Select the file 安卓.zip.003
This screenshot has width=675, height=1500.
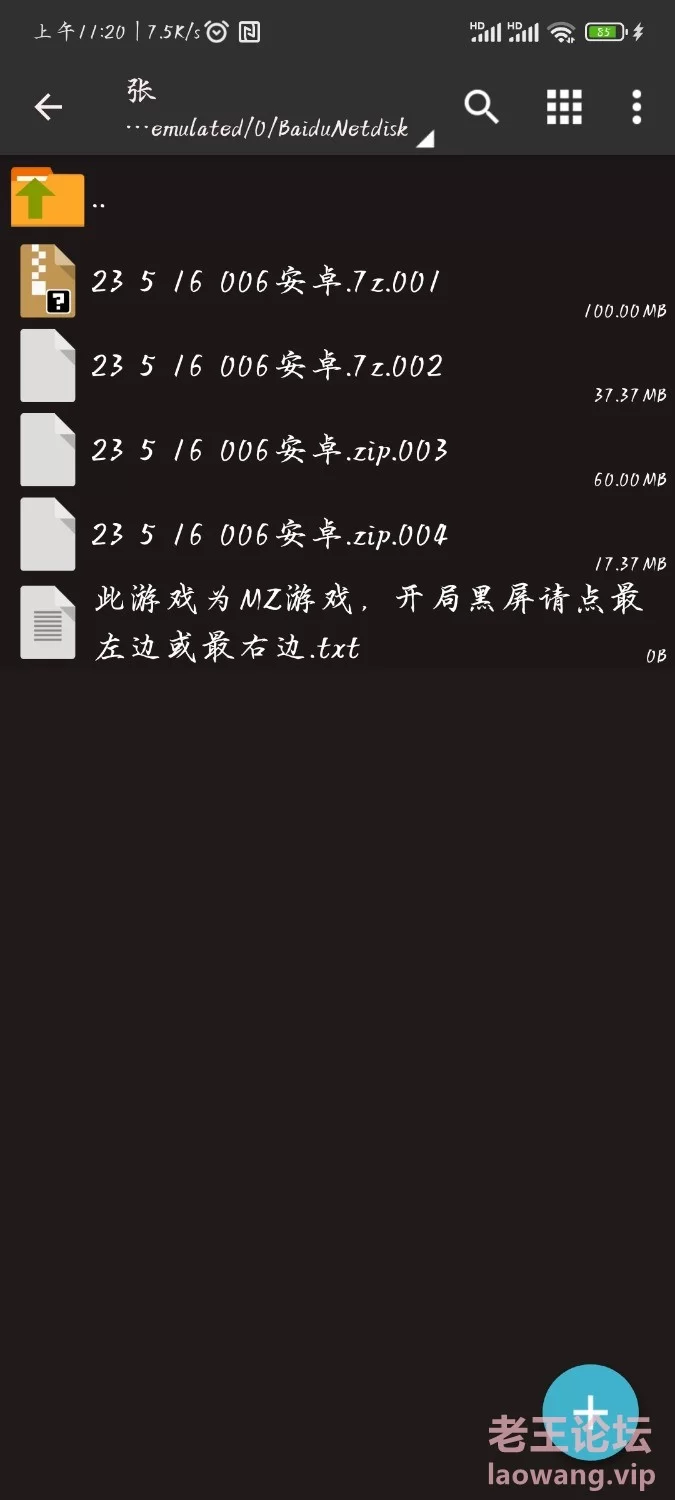(337, 450)
